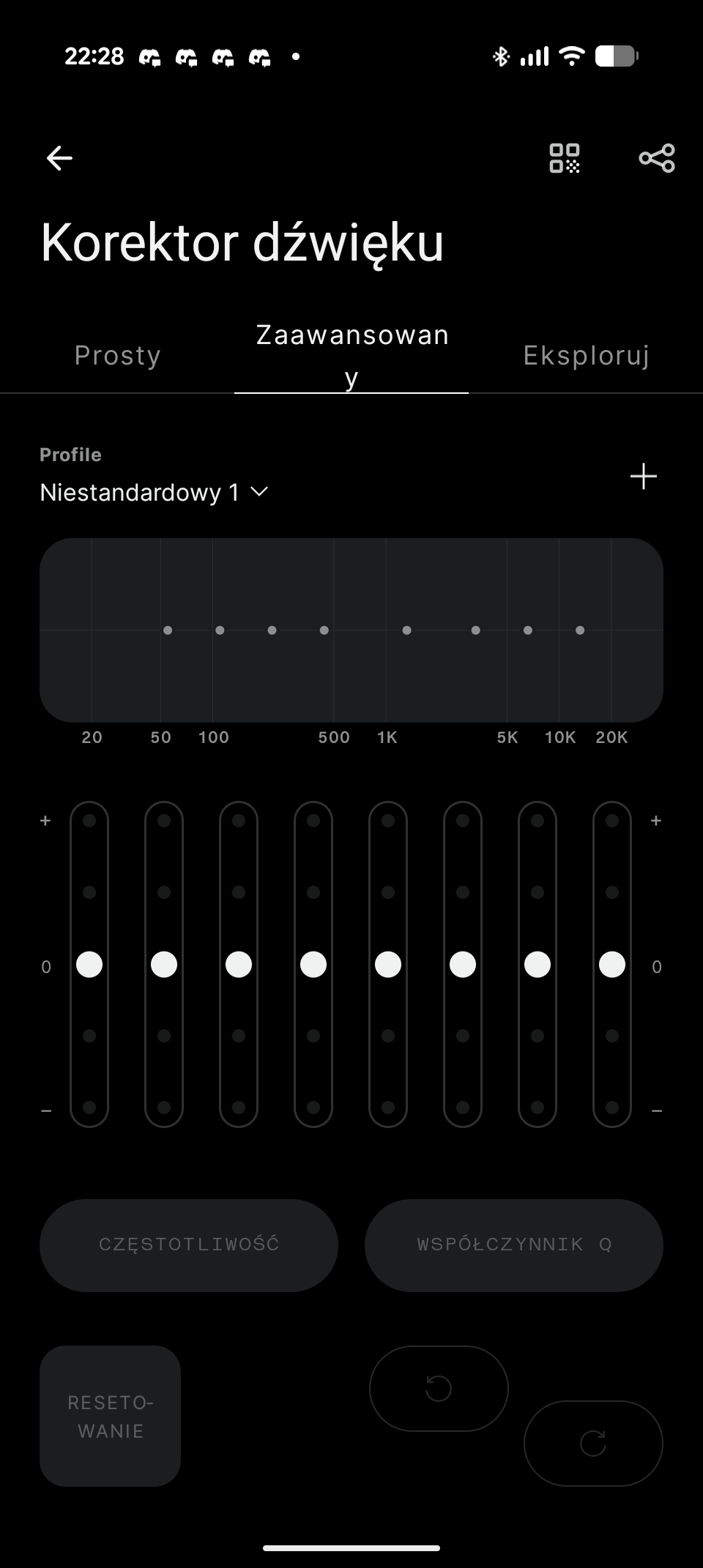
Task: Undo the last equalizer change
Action: click(x=439, y=1388)
